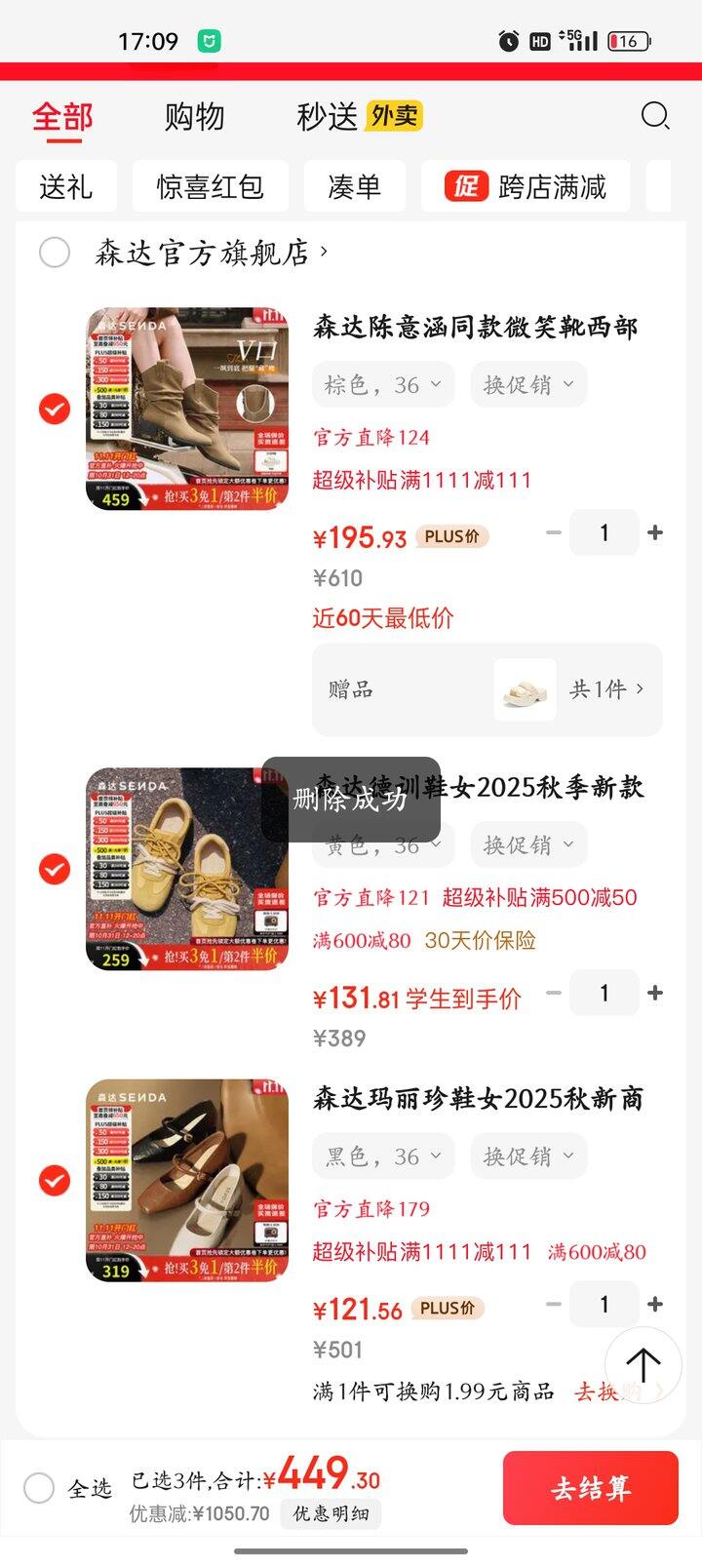Open 换促销 dropdown for the 德训鞋
Viewport: 702px width, 1568px height.
pyautogui.click(x=528, y=844)
